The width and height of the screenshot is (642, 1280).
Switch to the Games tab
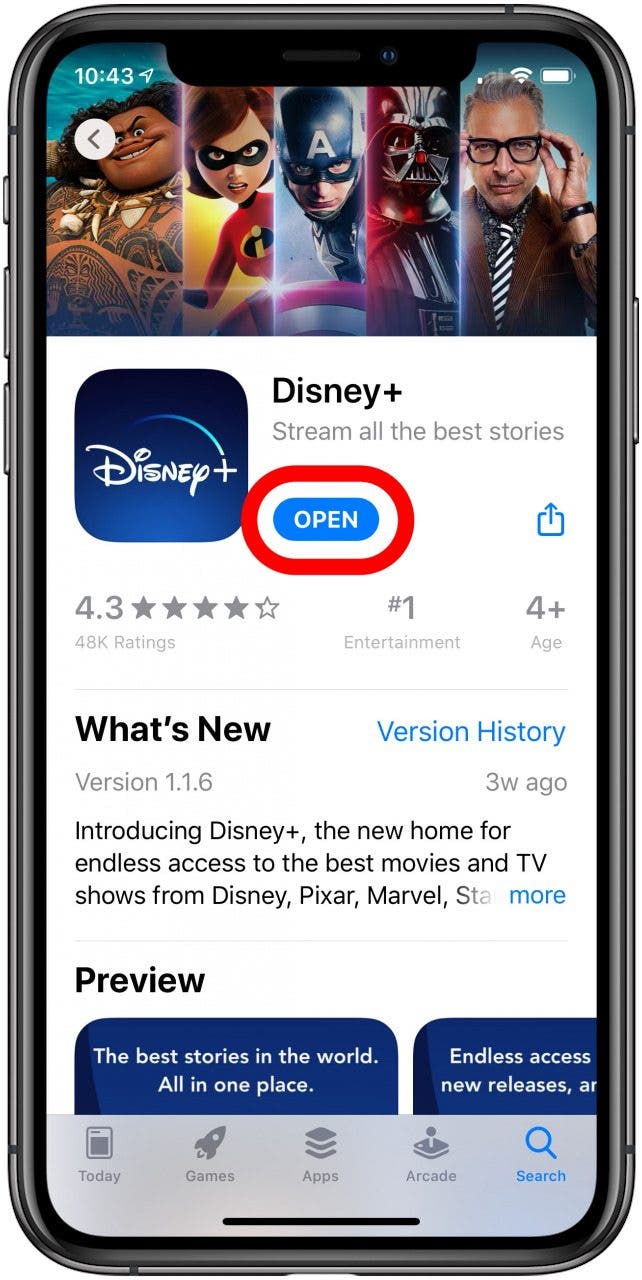point(209,1155)
